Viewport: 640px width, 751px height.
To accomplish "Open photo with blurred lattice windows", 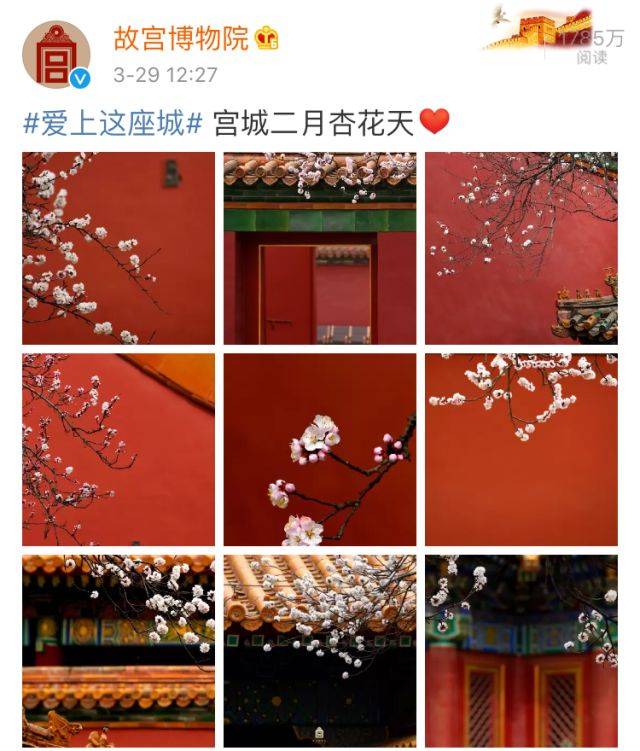I will pyautogui.click(x=522, y=651).
